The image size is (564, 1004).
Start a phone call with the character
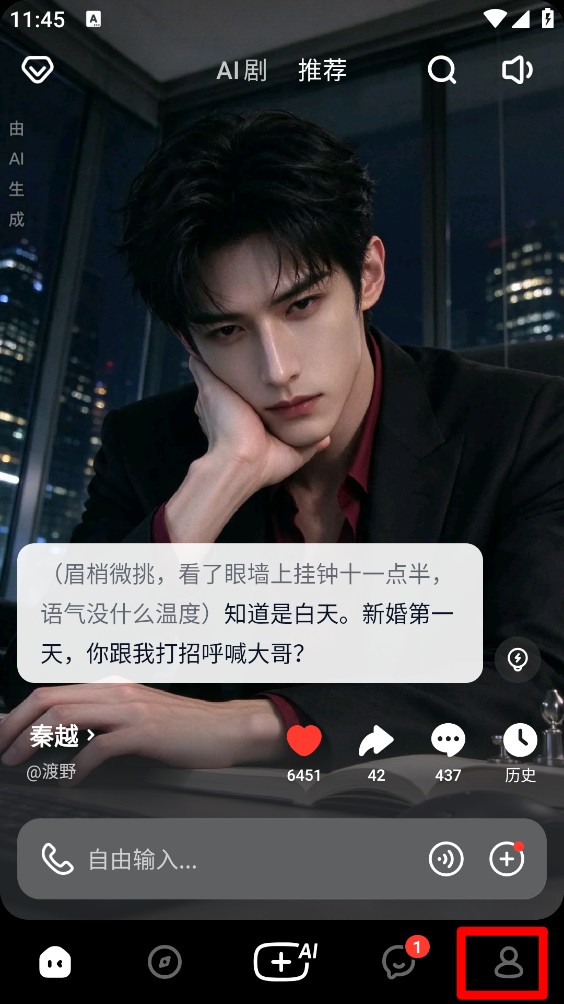[58, 859]
